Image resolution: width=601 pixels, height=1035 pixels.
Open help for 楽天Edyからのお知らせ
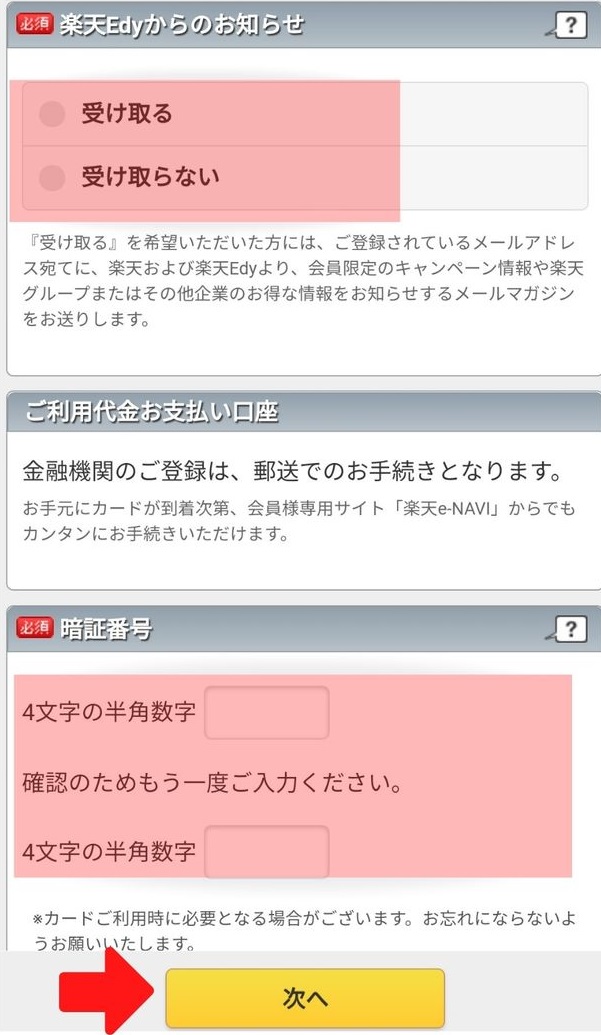coord(569,25)
